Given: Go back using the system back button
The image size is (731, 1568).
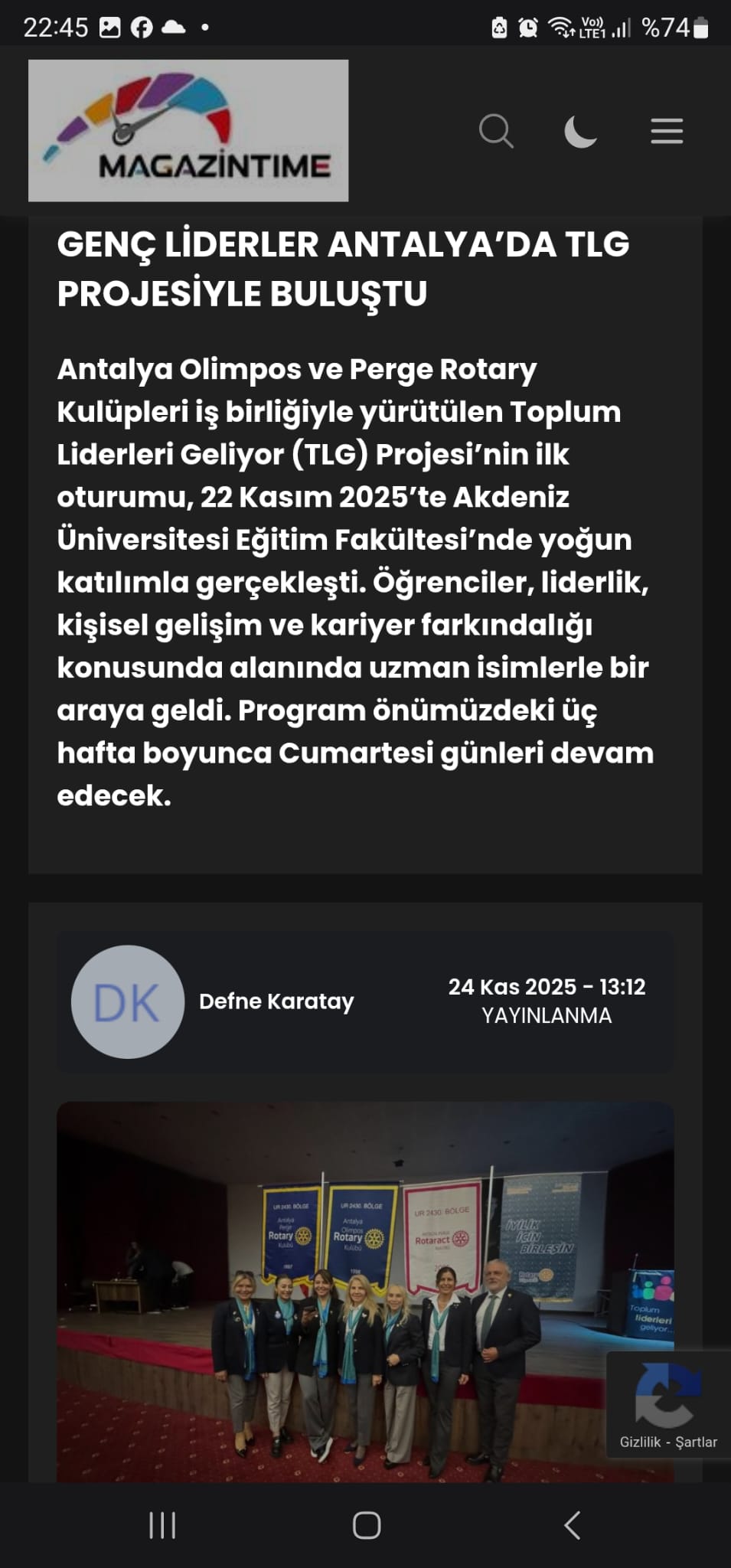Looking at the screenshot, I should click(572, 1525).
